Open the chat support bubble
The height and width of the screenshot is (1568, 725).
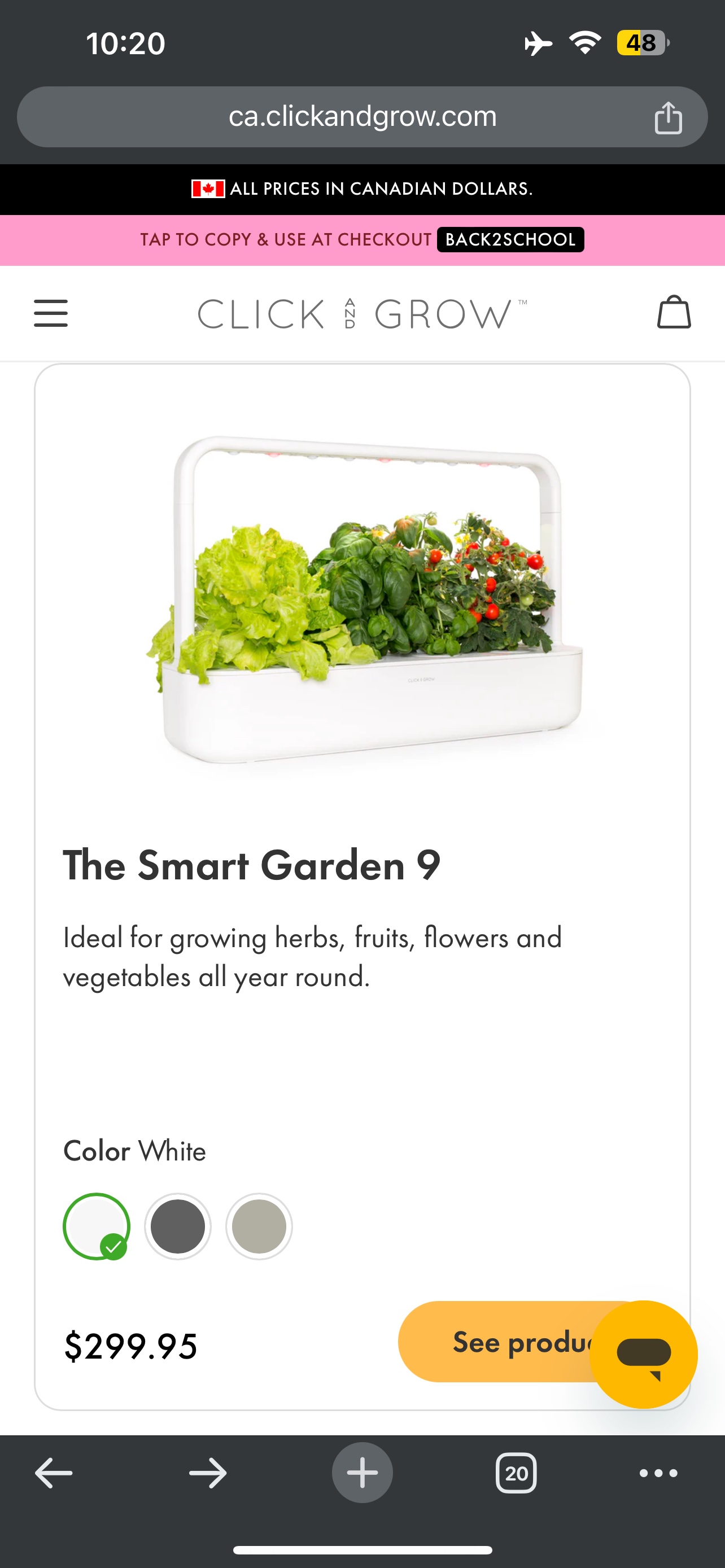click(643, 1354)
